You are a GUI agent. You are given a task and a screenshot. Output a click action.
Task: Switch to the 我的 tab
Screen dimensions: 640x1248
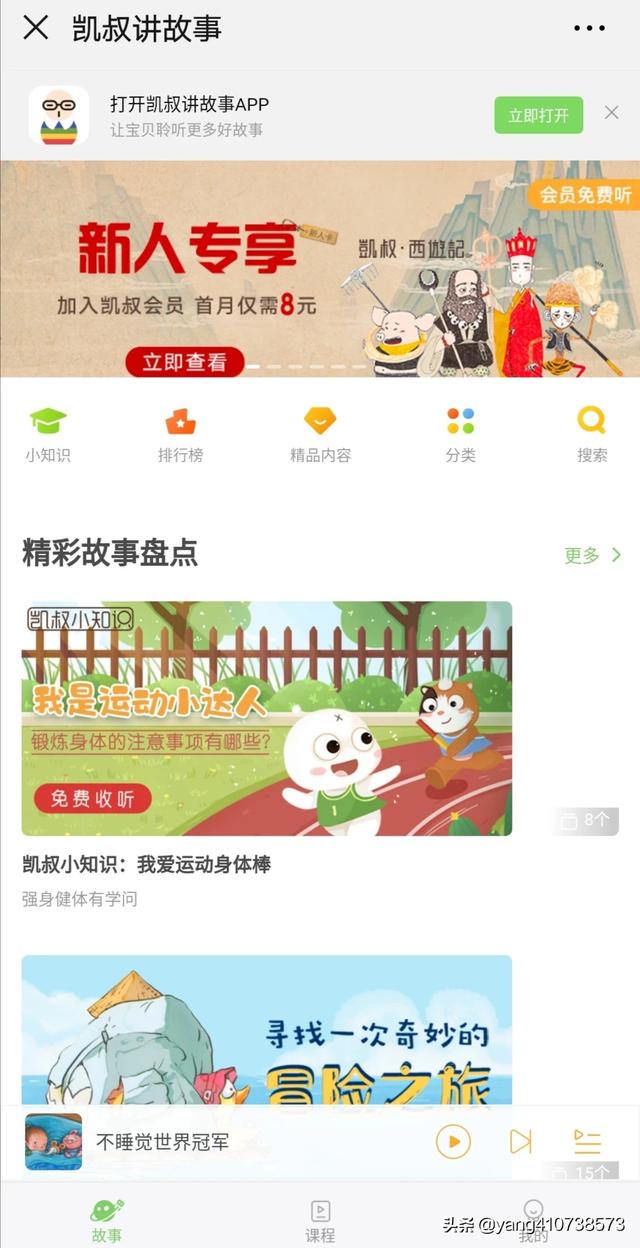coord(533,1221)
